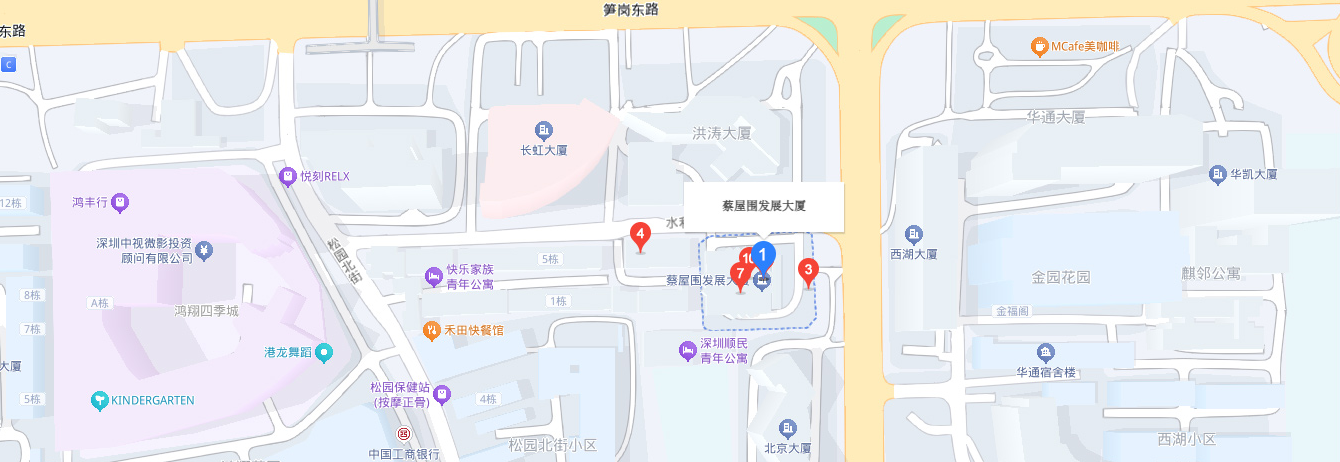
Task: Open the red map marker numbered 4
Action: 641,236
